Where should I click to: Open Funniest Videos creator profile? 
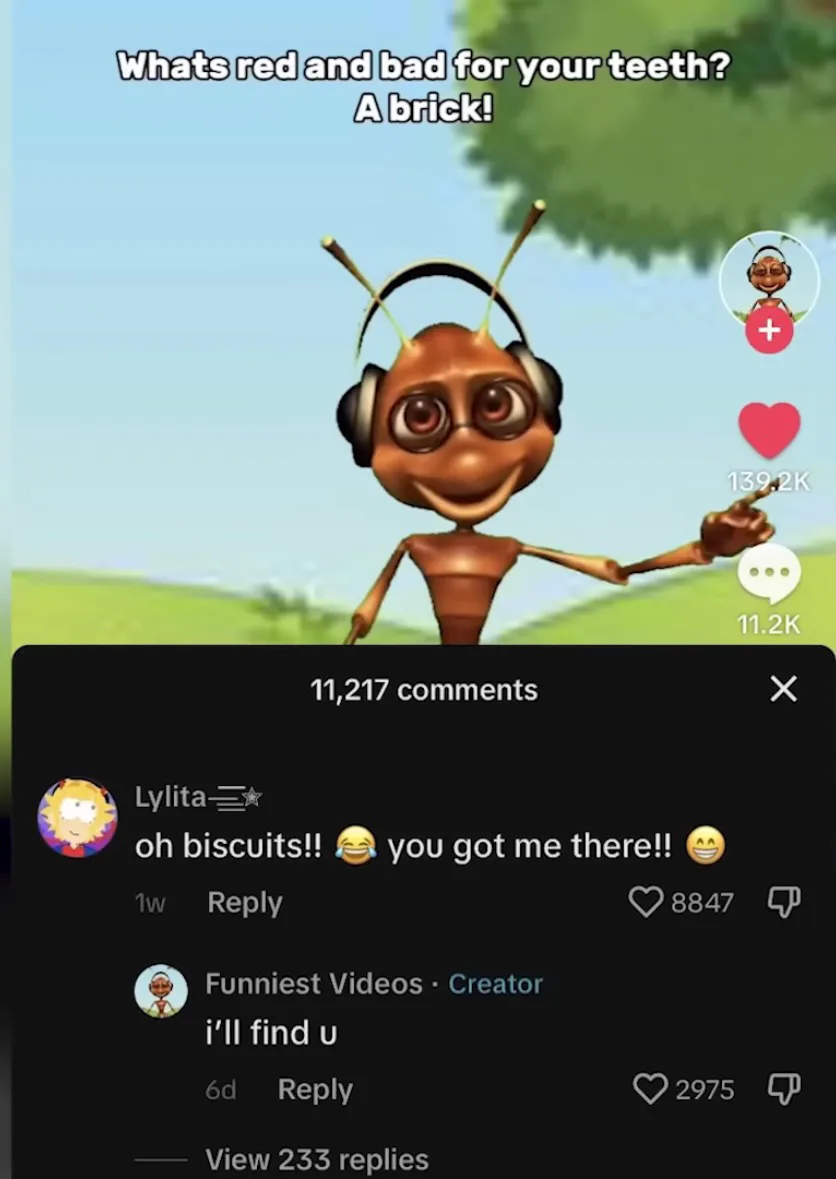[161, 991]
